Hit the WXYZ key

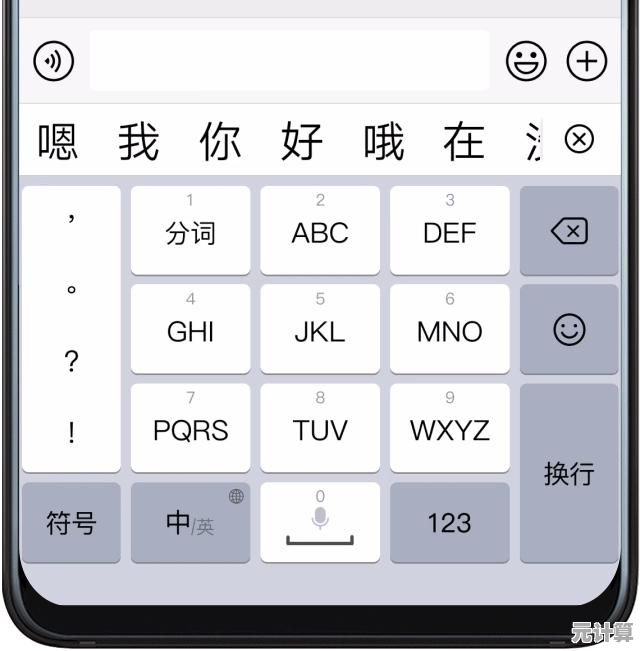tap(449, 428)
